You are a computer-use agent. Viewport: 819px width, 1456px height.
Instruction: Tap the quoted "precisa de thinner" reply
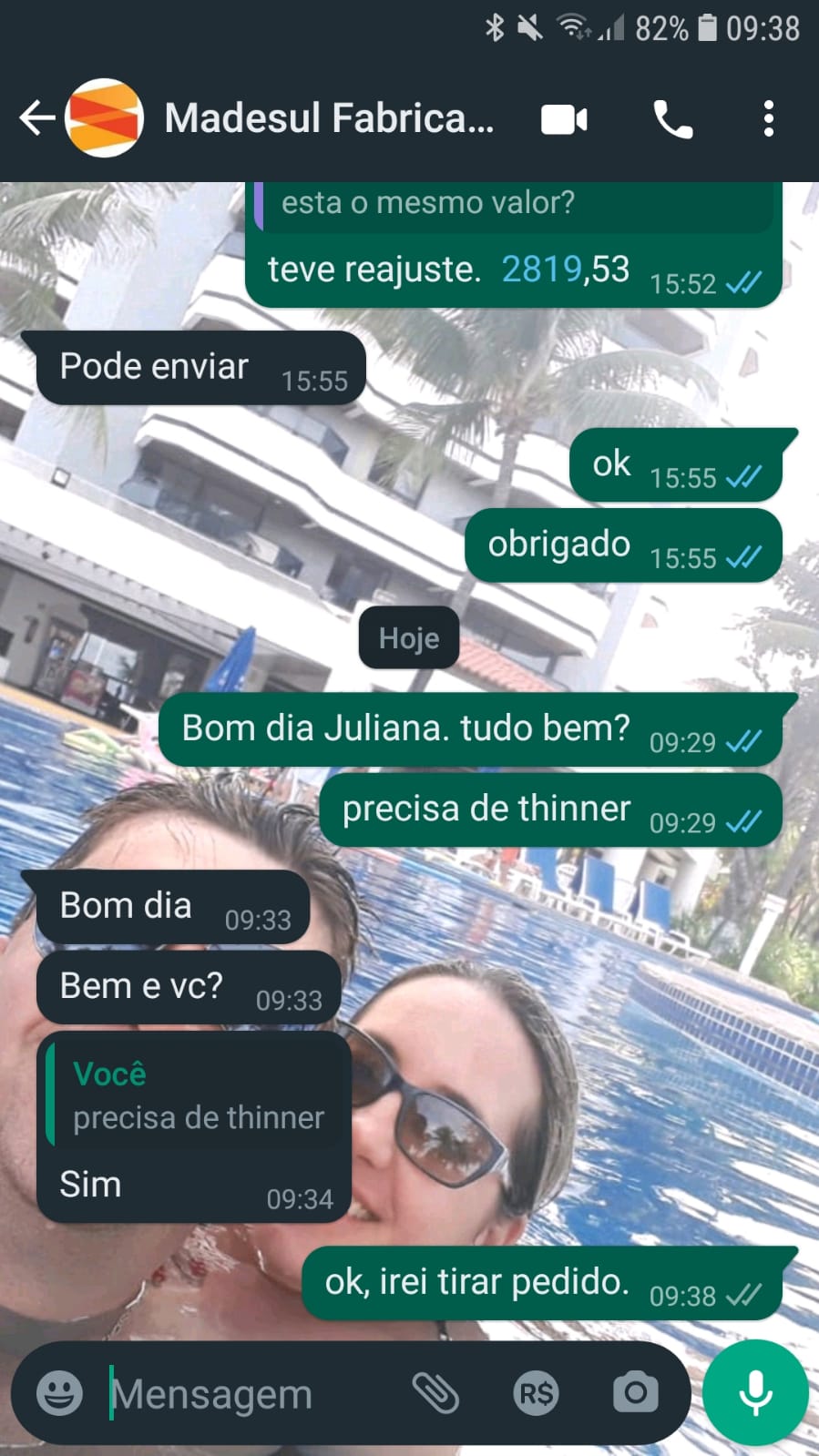[196, 1096]
